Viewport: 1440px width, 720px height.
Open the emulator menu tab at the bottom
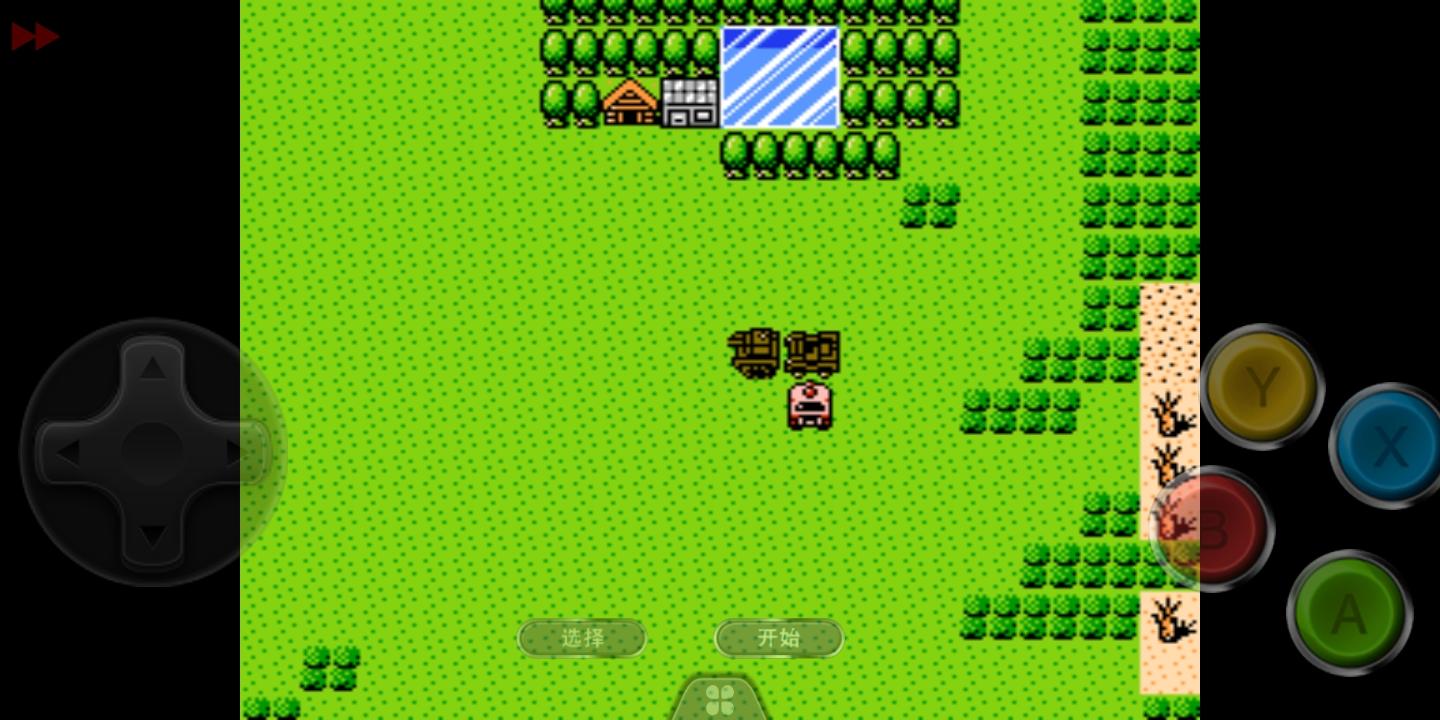[x=719, y=699]
